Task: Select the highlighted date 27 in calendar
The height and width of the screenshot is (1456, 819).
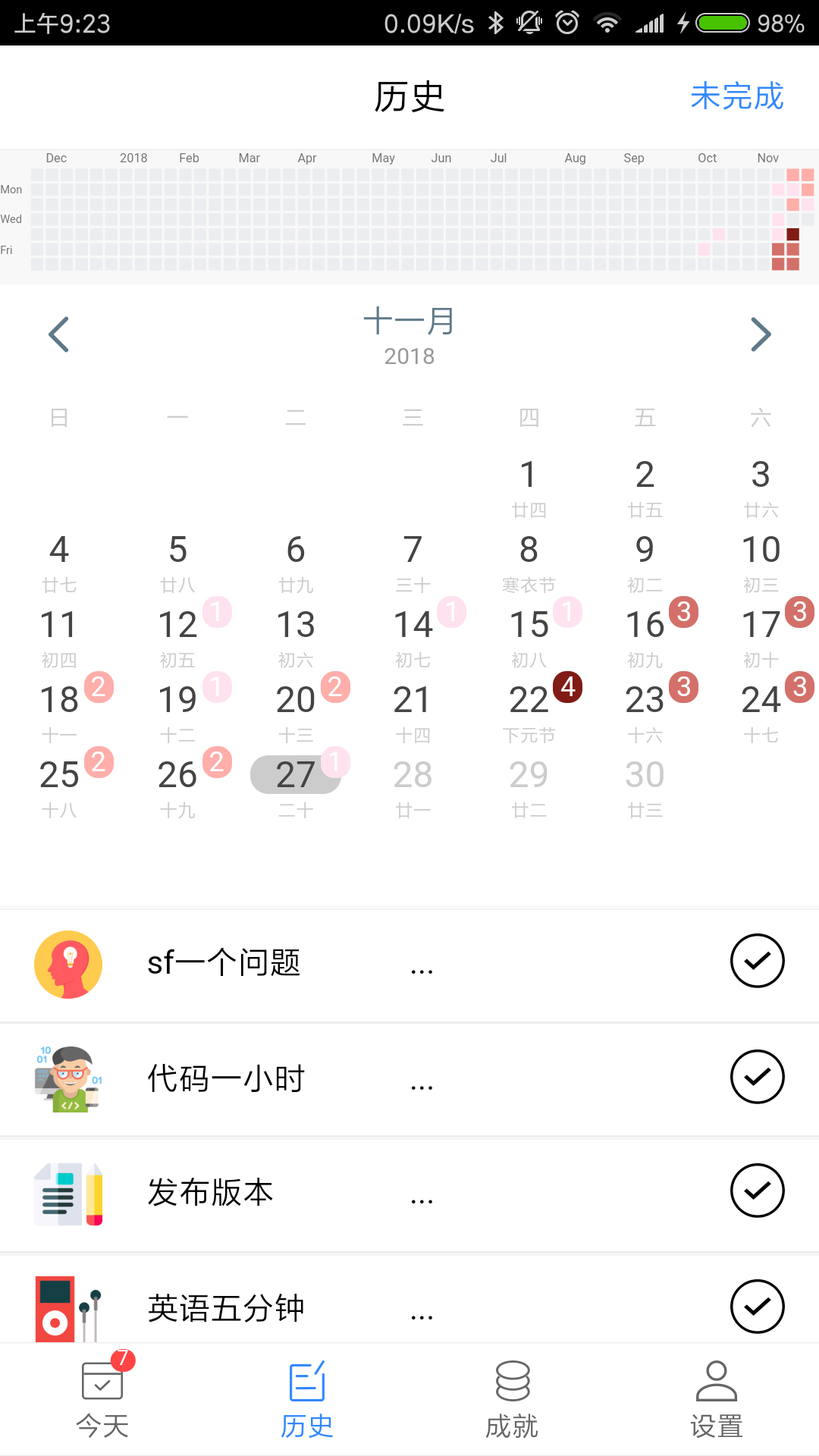Action: point(296,774)
